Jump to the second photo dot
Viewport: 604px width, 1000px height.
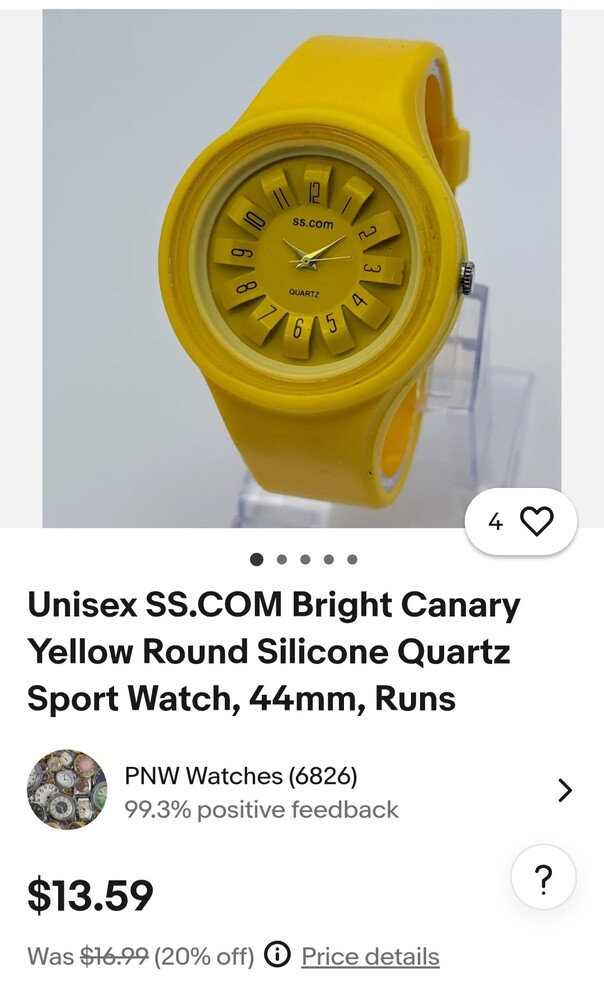[281, 560]
